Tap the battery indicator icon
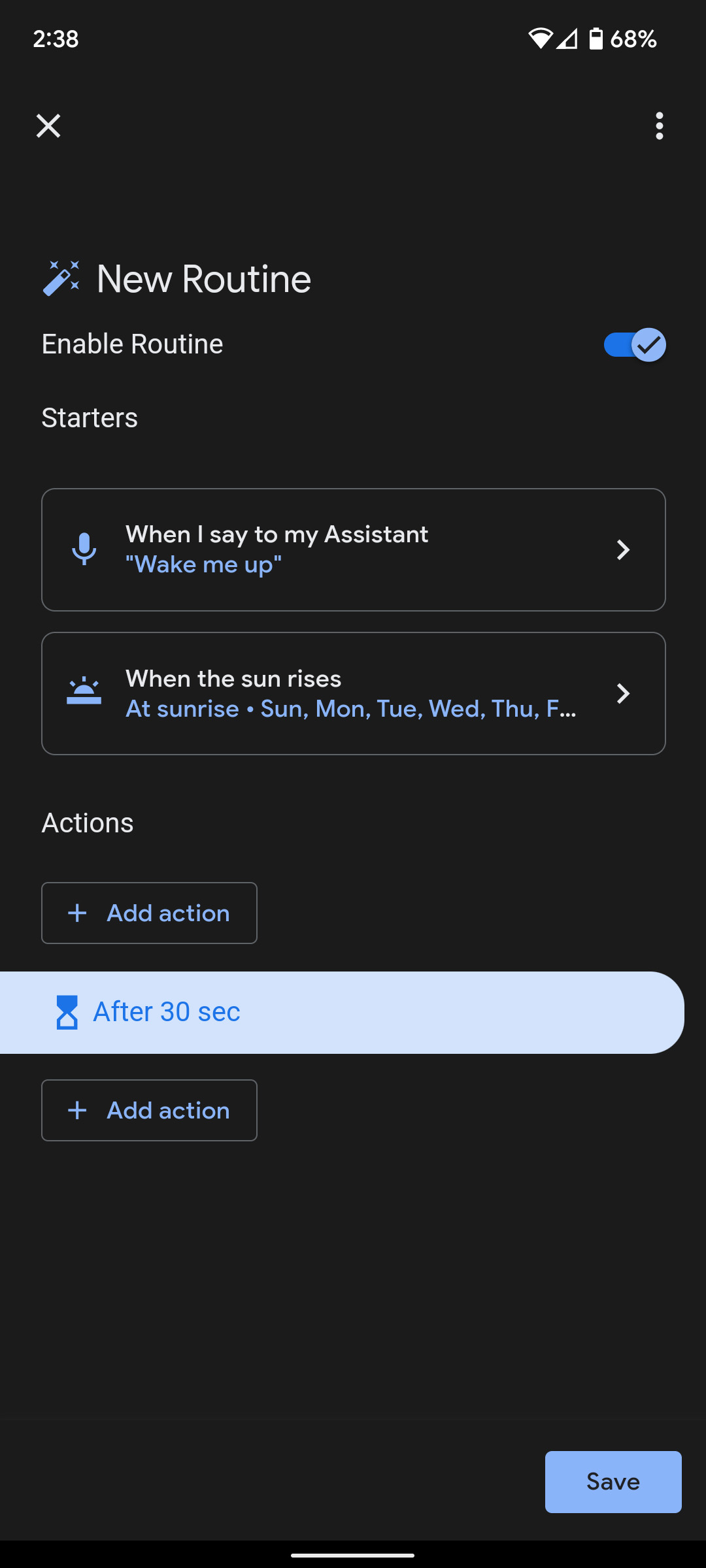The image size is (706, 1568). point(595,39)
